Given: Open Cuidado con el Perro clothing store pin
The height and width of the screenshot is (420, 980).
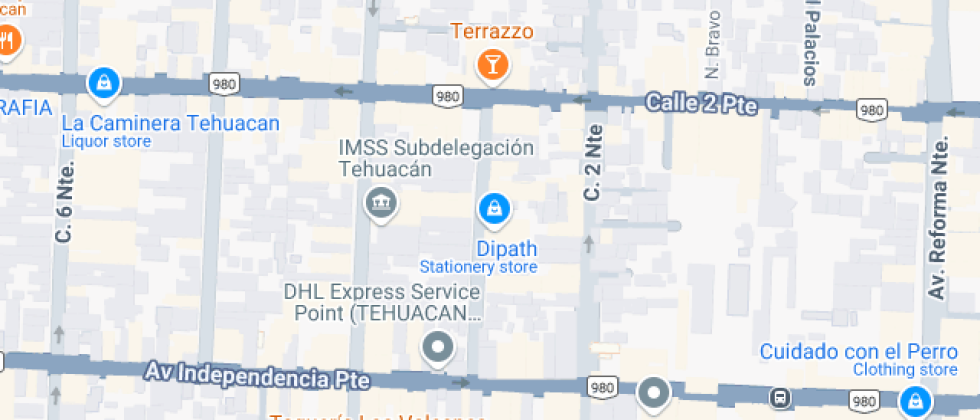Looking at the screenshot, I should pyautogui.click(x=912, y=402).
